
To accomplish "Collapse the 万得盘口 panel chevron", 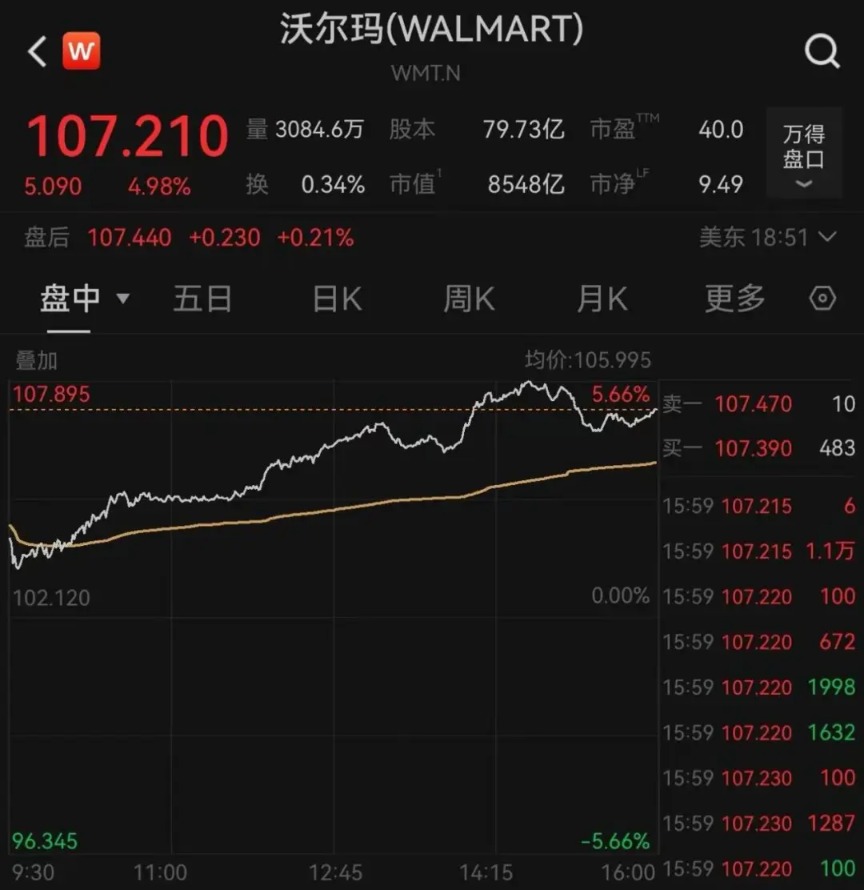I will pyautogui.click(x=803, y=182).
